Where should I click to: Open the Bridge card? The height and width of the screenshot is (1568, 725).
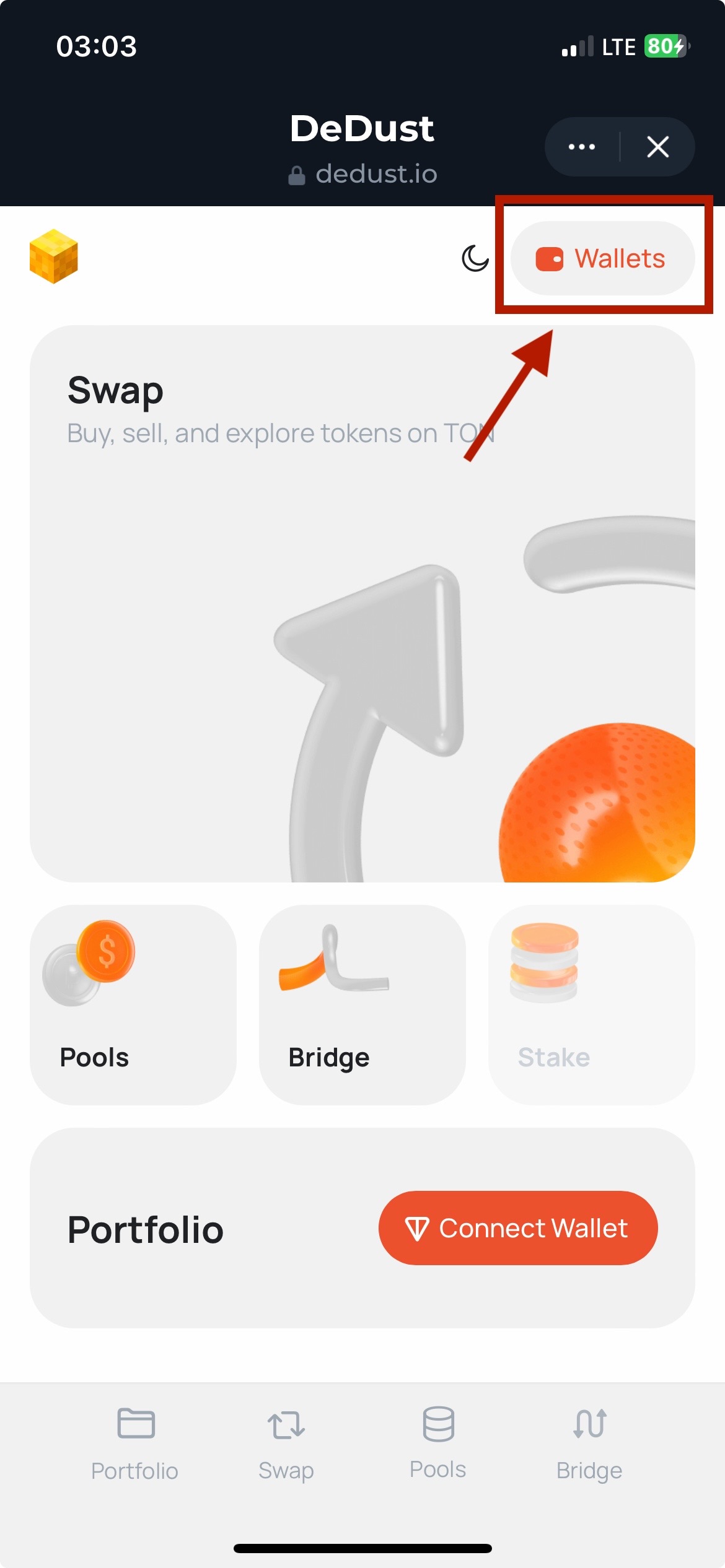point(362,1004)
